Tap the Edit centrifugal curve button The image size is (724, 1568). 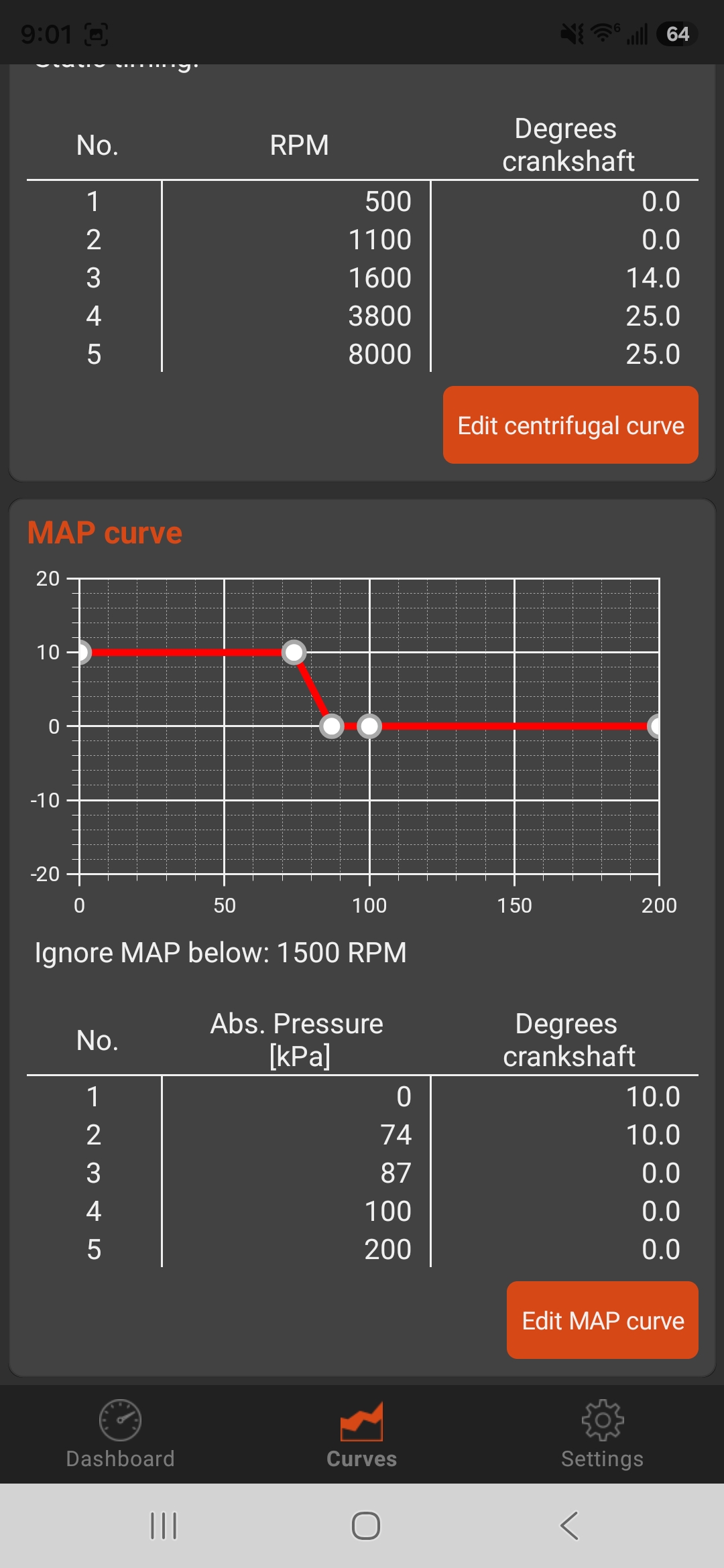[x=570, y=425]
